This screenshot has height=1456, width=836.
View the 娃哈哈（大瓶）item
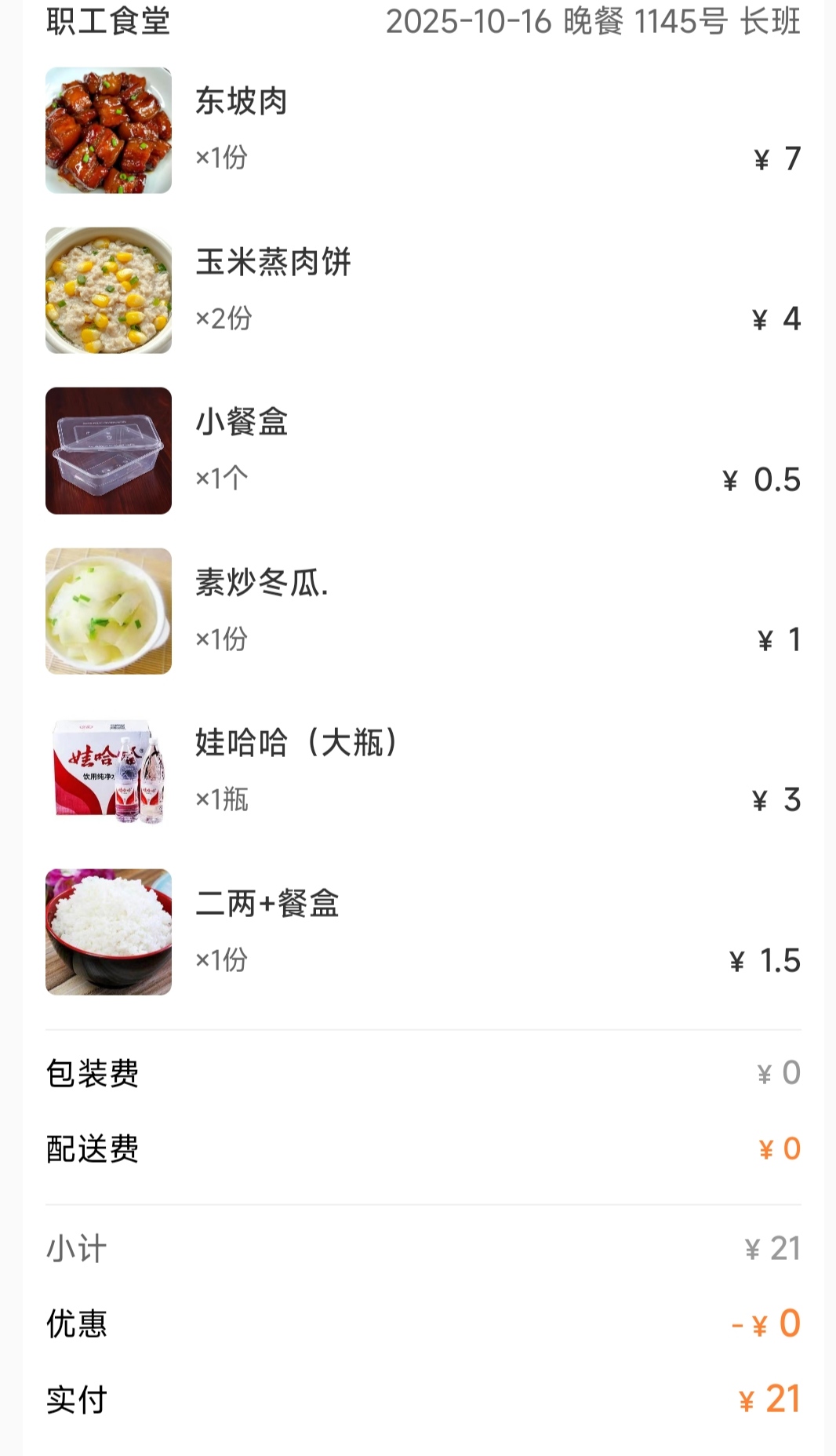pos(296,743)
